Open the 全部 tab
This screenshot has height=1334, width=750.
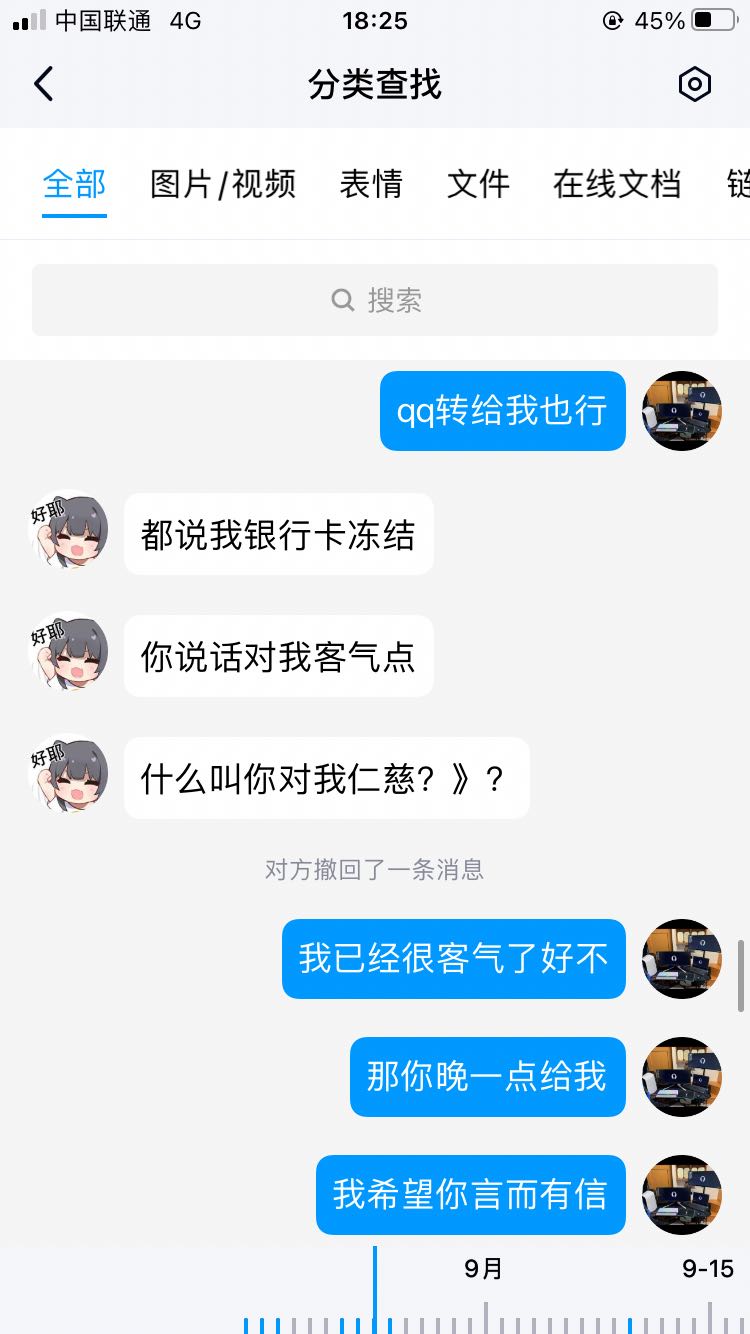coord(74,185)
